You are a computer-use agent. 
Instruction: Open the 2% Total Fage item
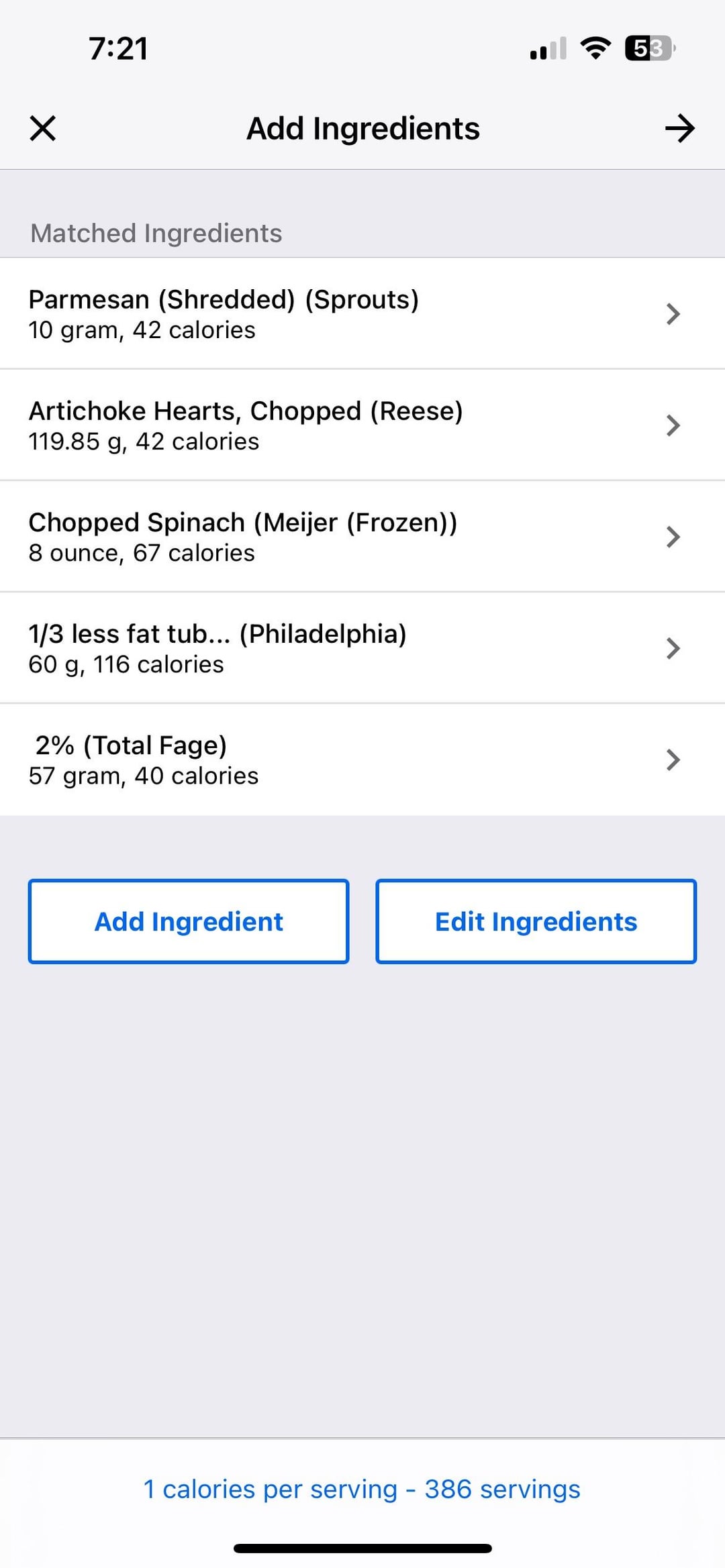coord(362,760)
